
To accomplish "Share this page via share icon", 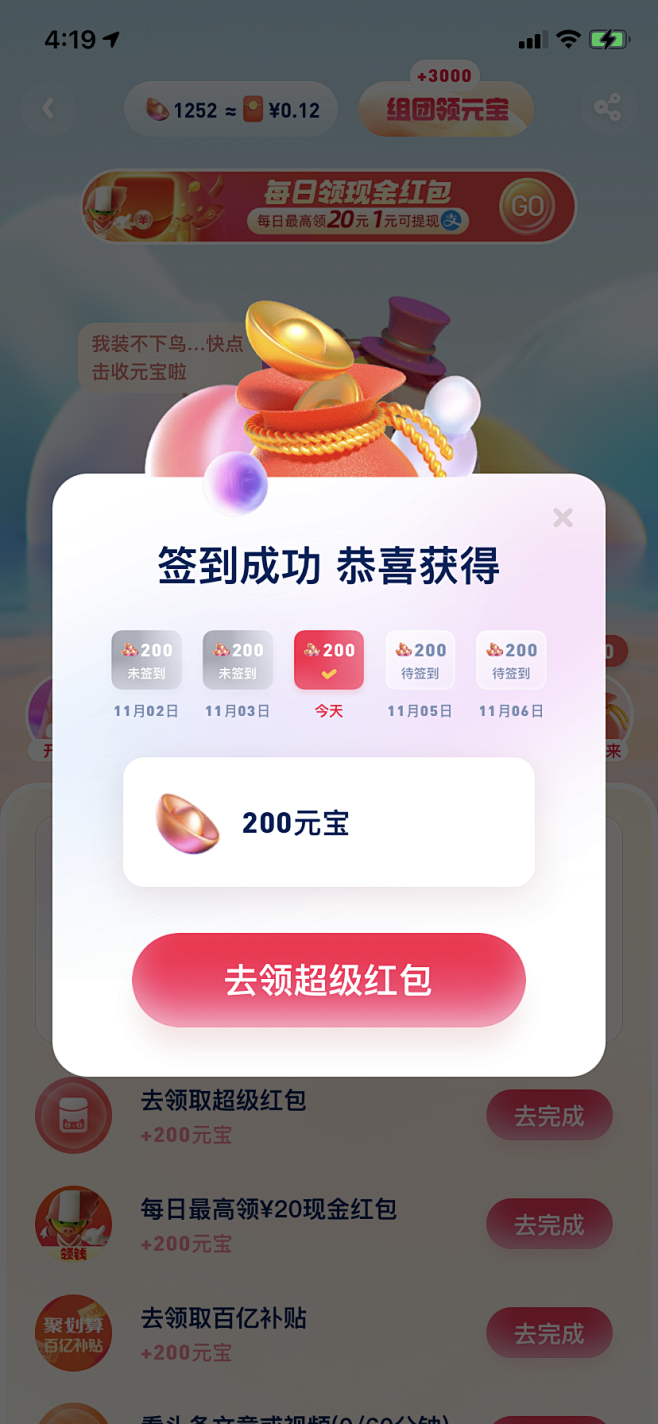I will (x=607, y=109).
